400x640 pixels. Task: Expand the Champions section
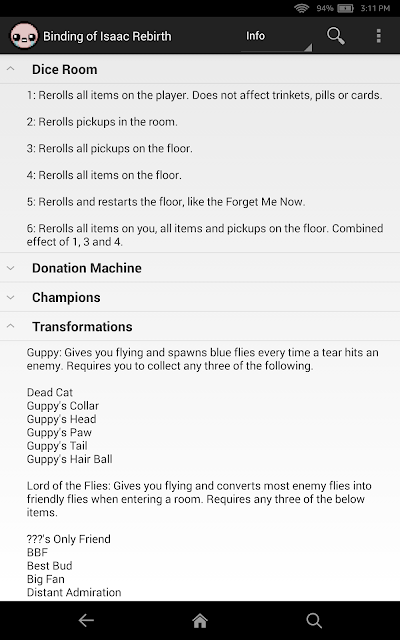[x=200, y=297]
